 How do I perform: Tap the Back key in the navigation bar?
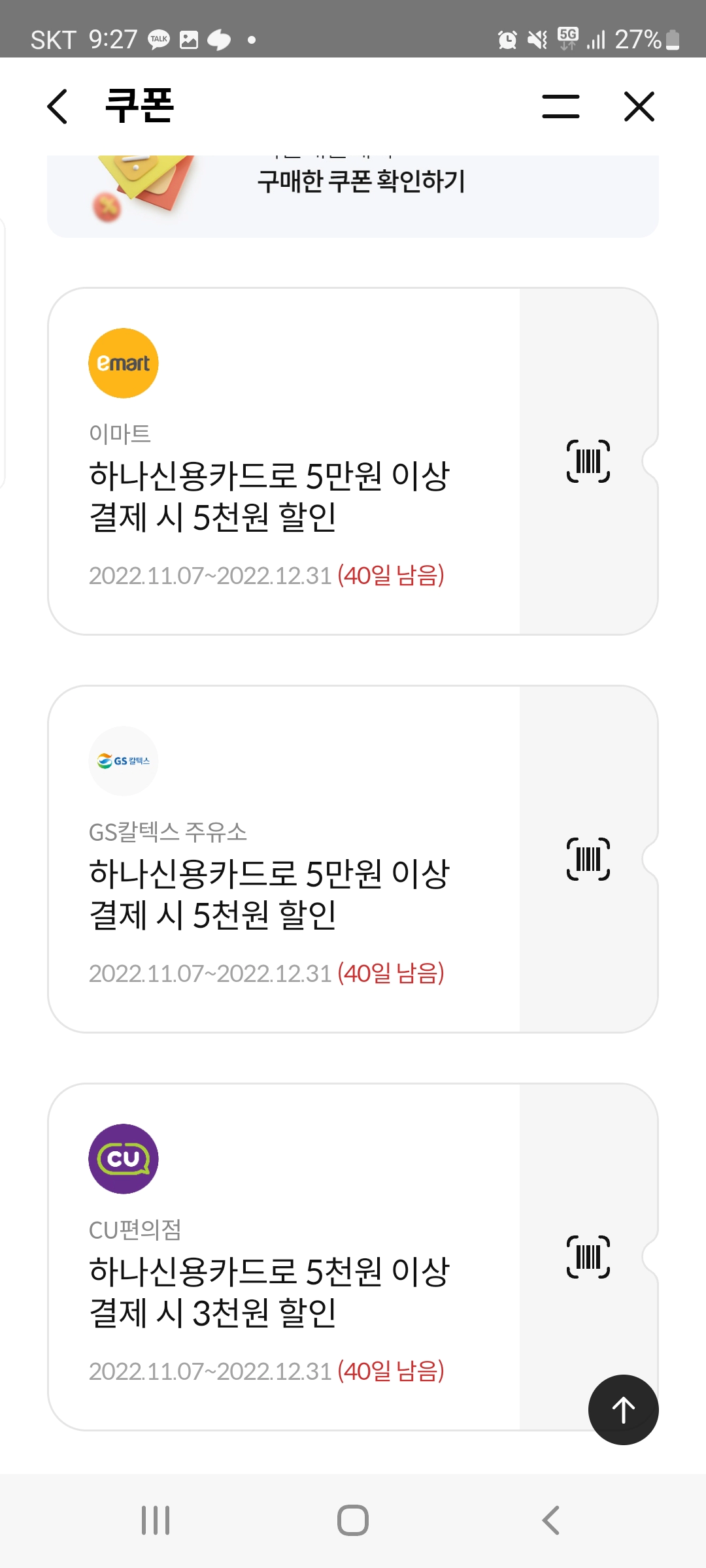click(550, 1519)
